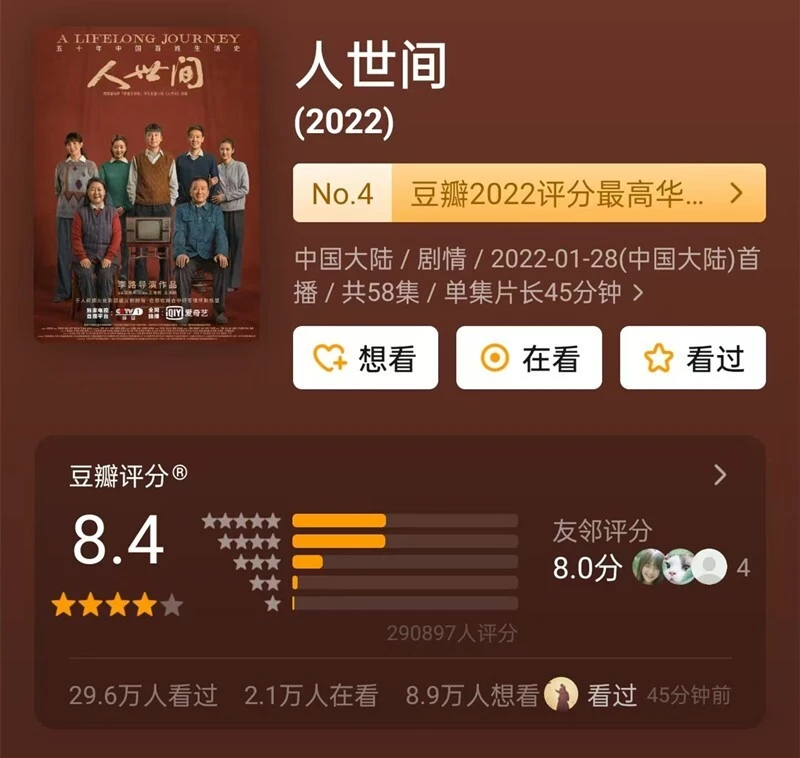Mark the show as 想看
The width and height of the screenshot is (800, 758).
coord(365,358)
